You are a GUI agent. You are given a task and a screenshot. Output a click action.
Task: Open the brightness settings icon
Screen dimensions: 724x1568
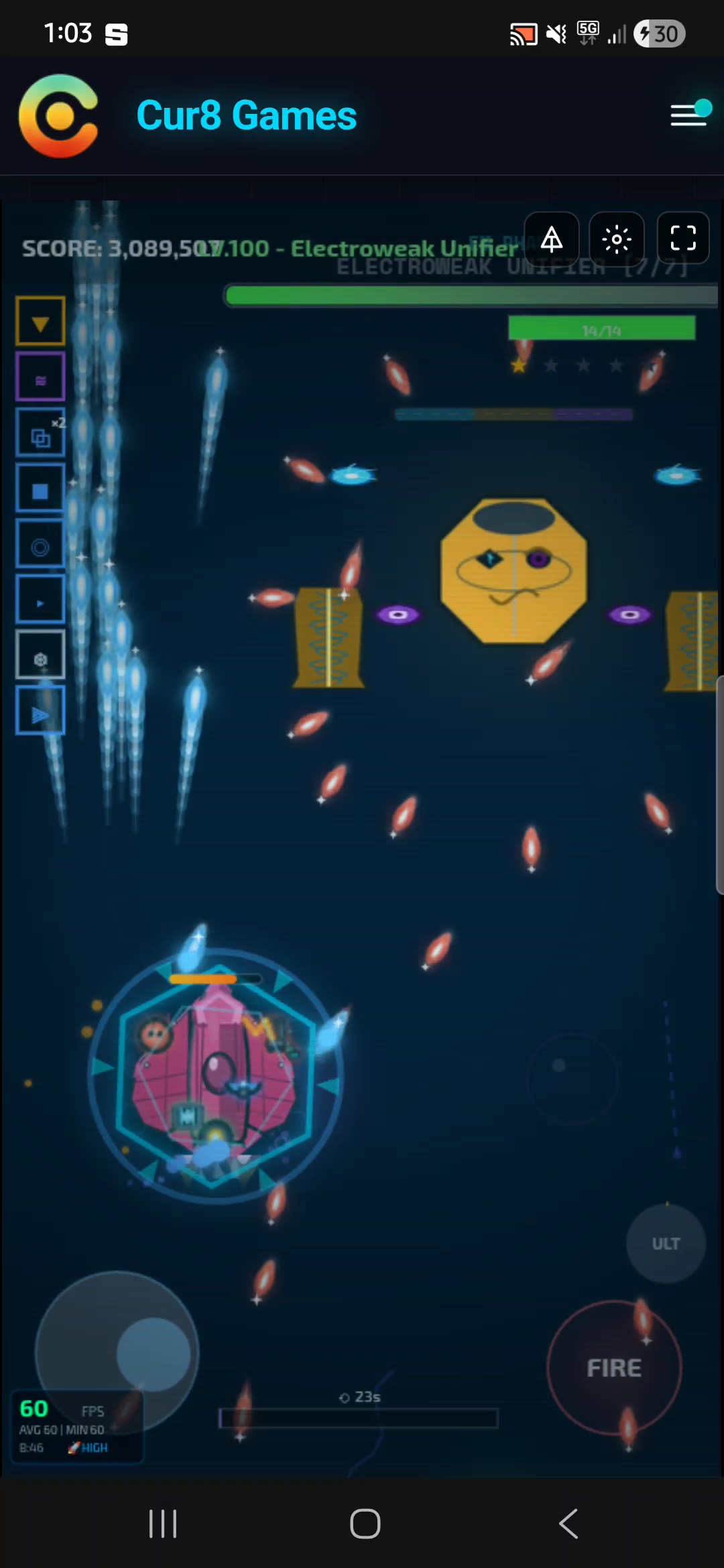pyautogui.click(x=617, y=239)
